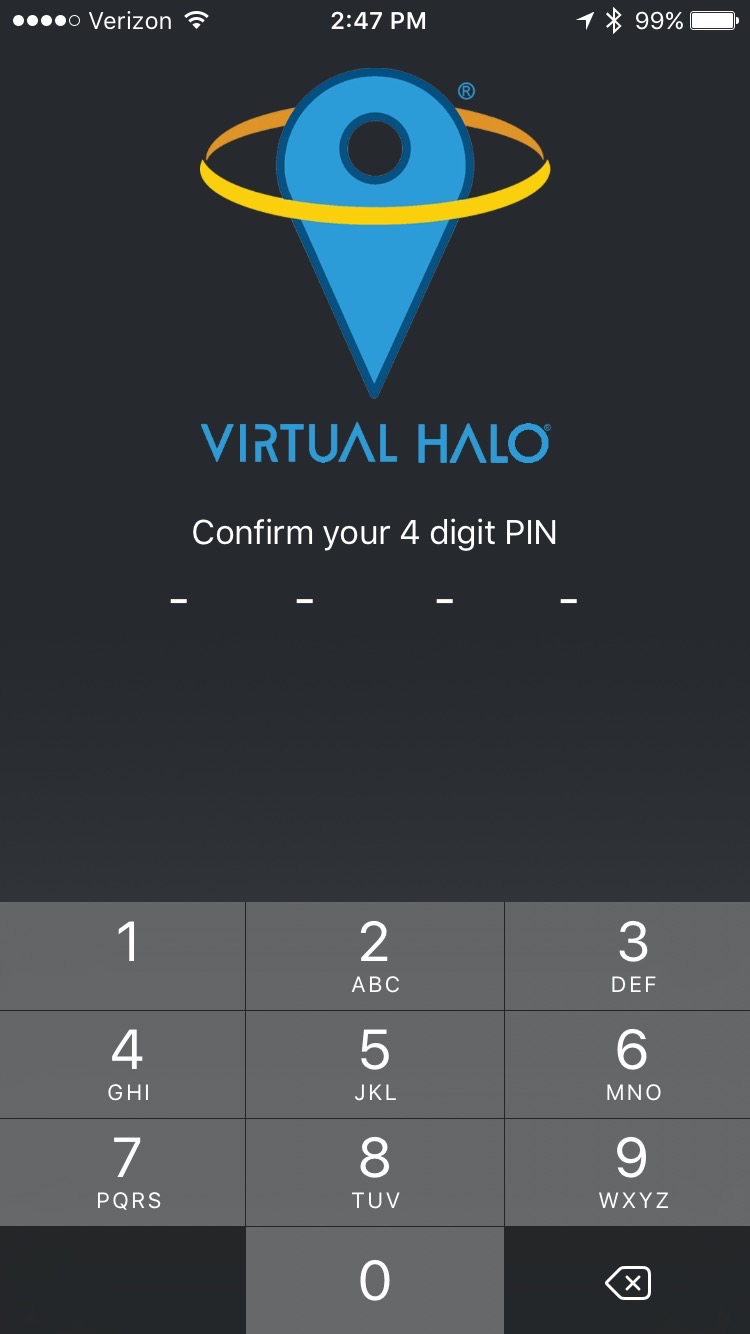Tap the 8 TUV key
Image resolution: width=750 pixels, height=1334 pixels.
coord(375,1172)
